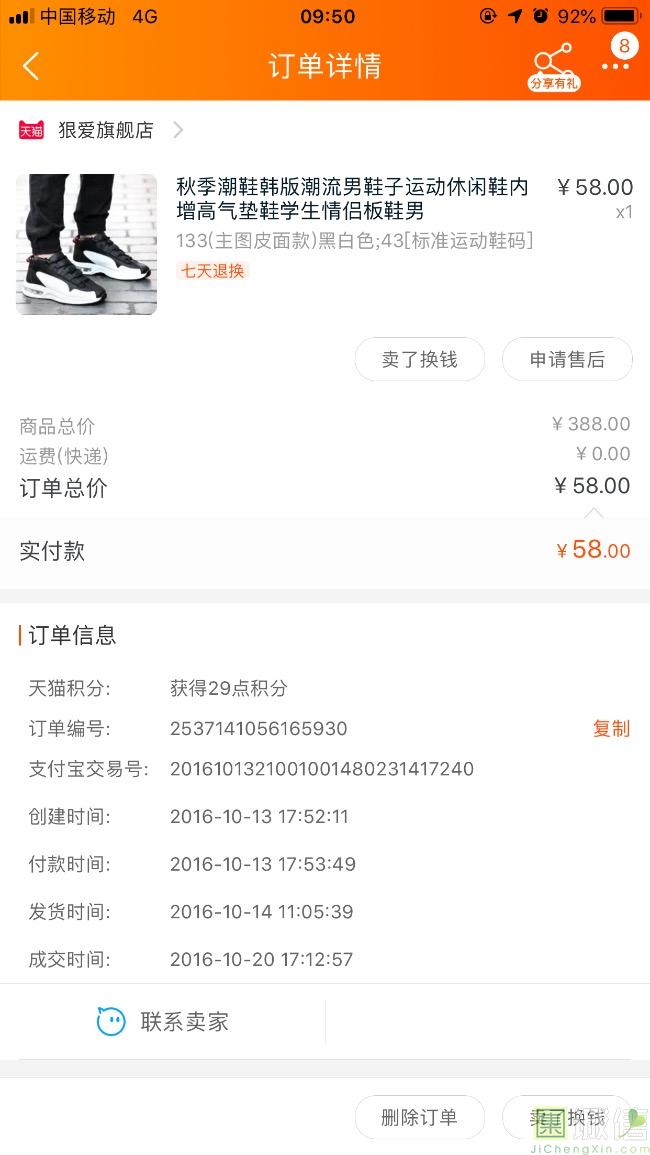Tap the upper 卖了换钱 button
This screenshot has width=650, height=1155.
tap(420, 359)
